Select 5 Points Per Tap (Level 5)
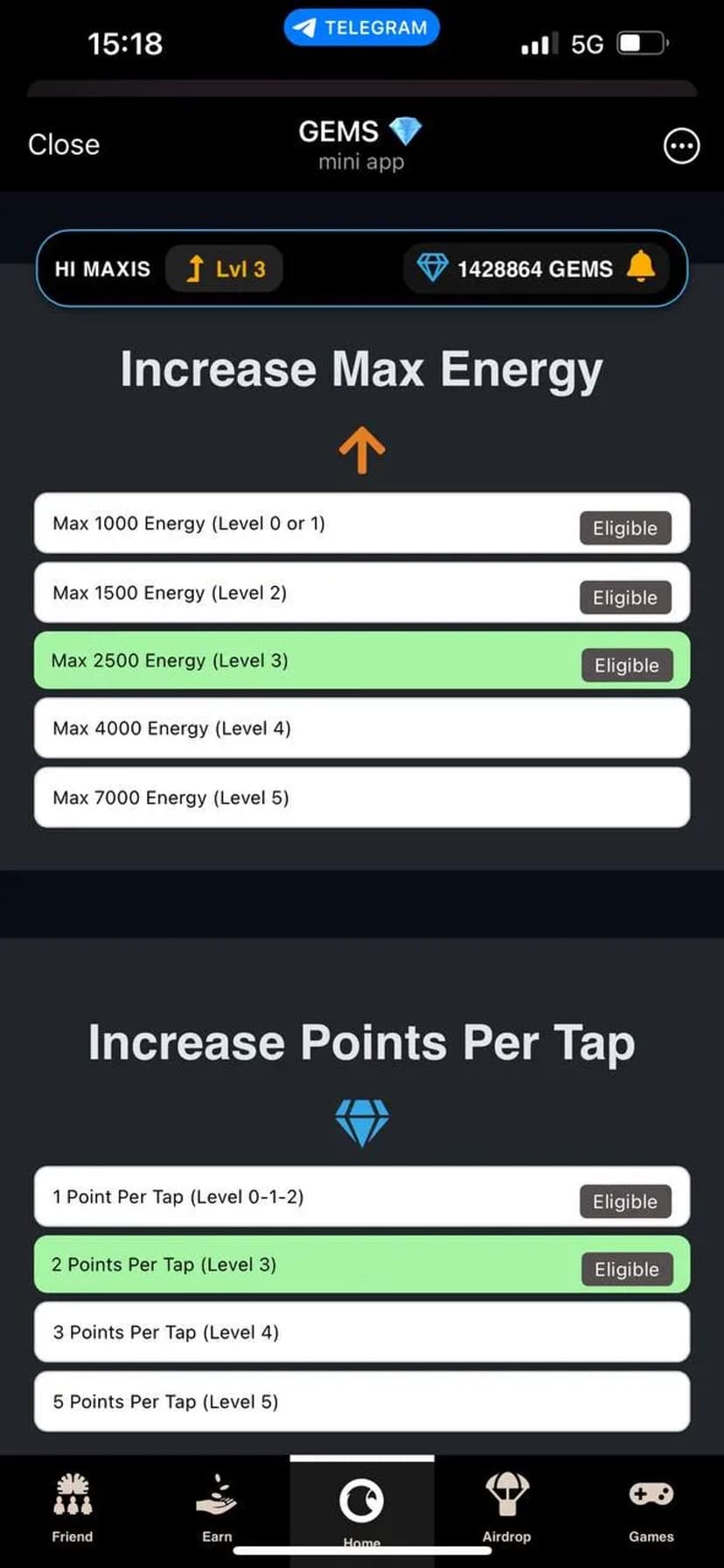Image resolution: width=724 pixels, height=1568 pixels. (362, 1402)
